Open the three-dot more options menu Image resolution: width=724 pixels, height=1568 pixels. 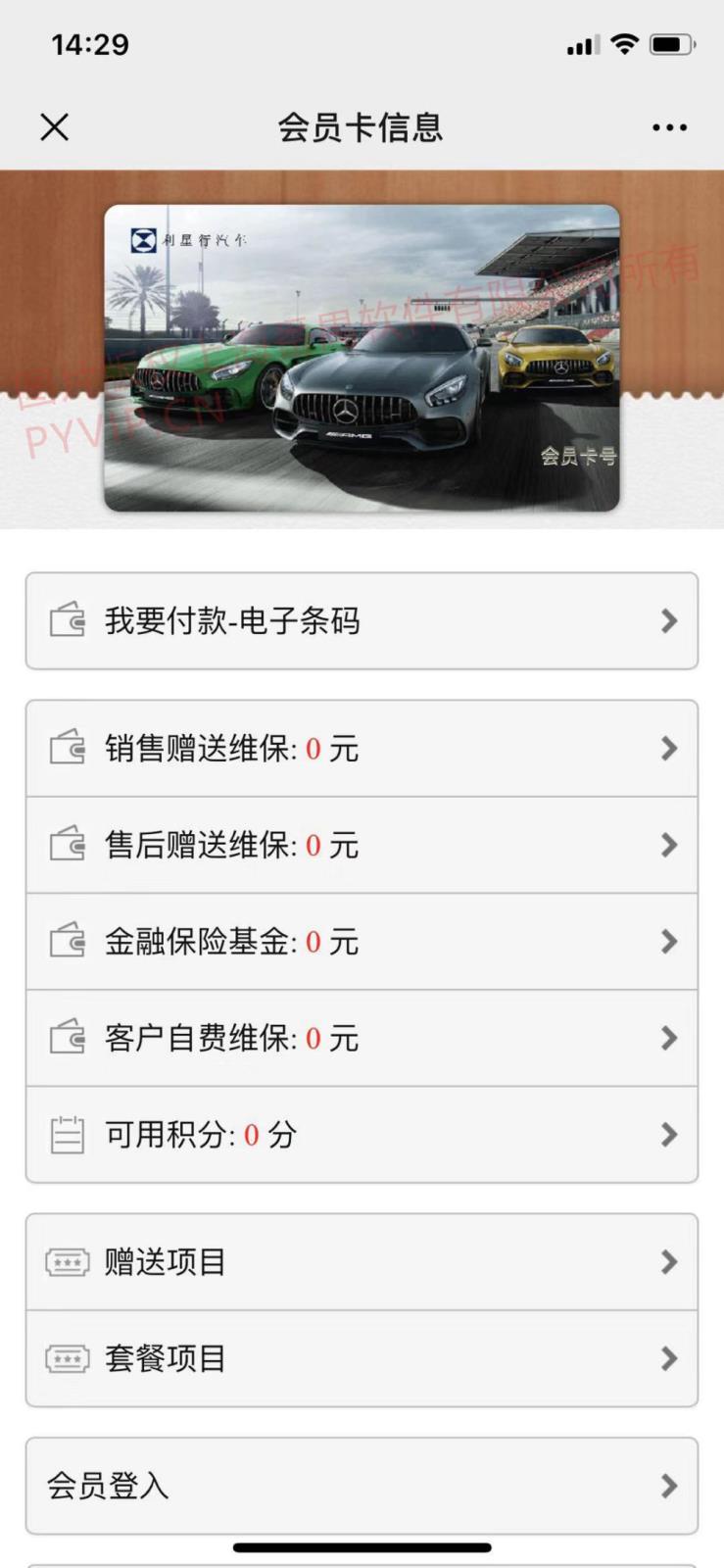tap(669, 127)
